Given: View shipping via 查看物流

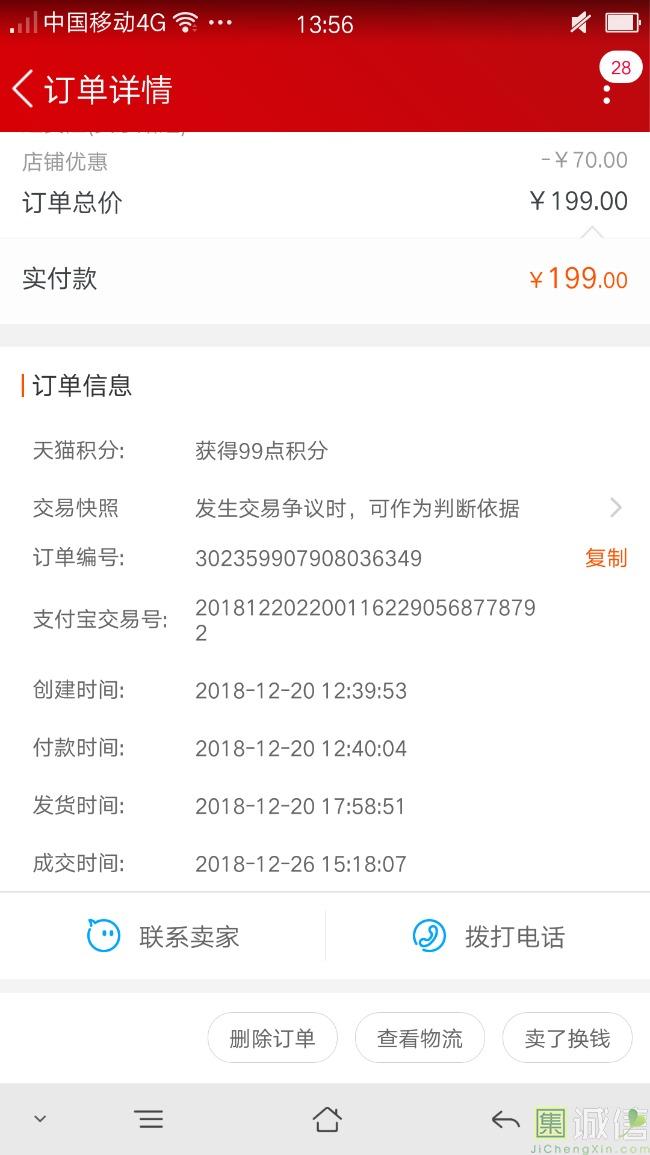Looking at the screenshot, I should [x=420, y=1038].
